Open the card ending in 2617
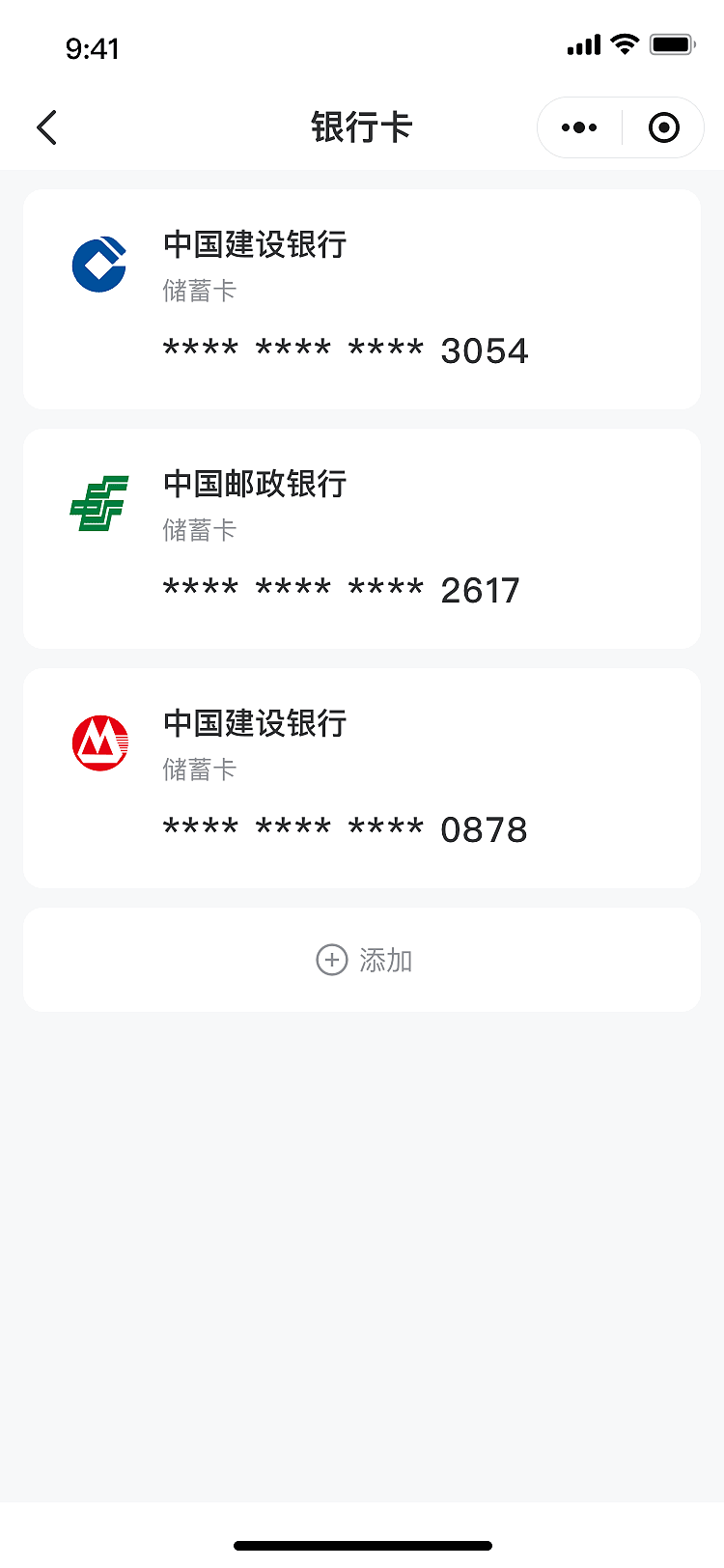This screenshot has height=1568, width=724. [x=361, y=539]
